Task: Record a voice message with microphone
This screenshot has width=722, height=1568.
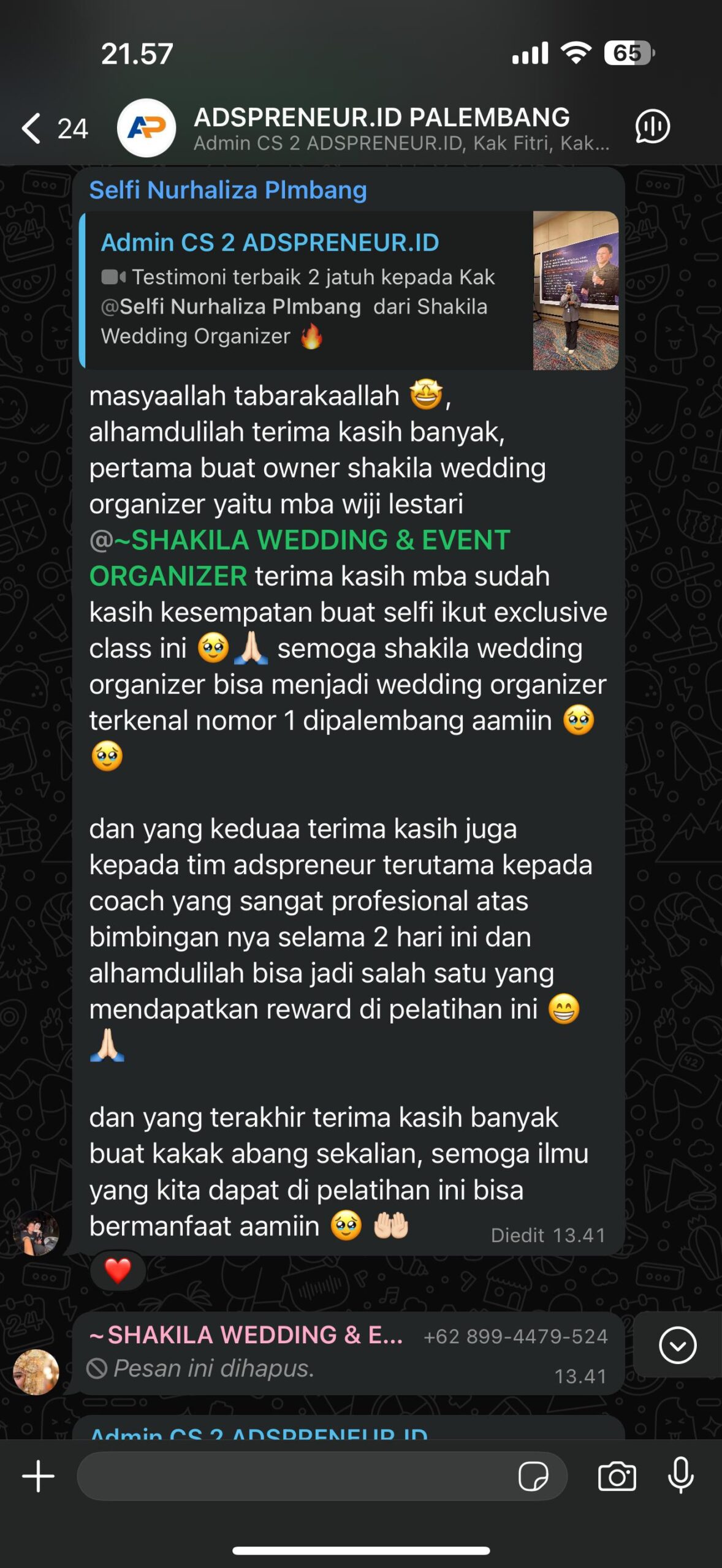Action: point(680,1476)
